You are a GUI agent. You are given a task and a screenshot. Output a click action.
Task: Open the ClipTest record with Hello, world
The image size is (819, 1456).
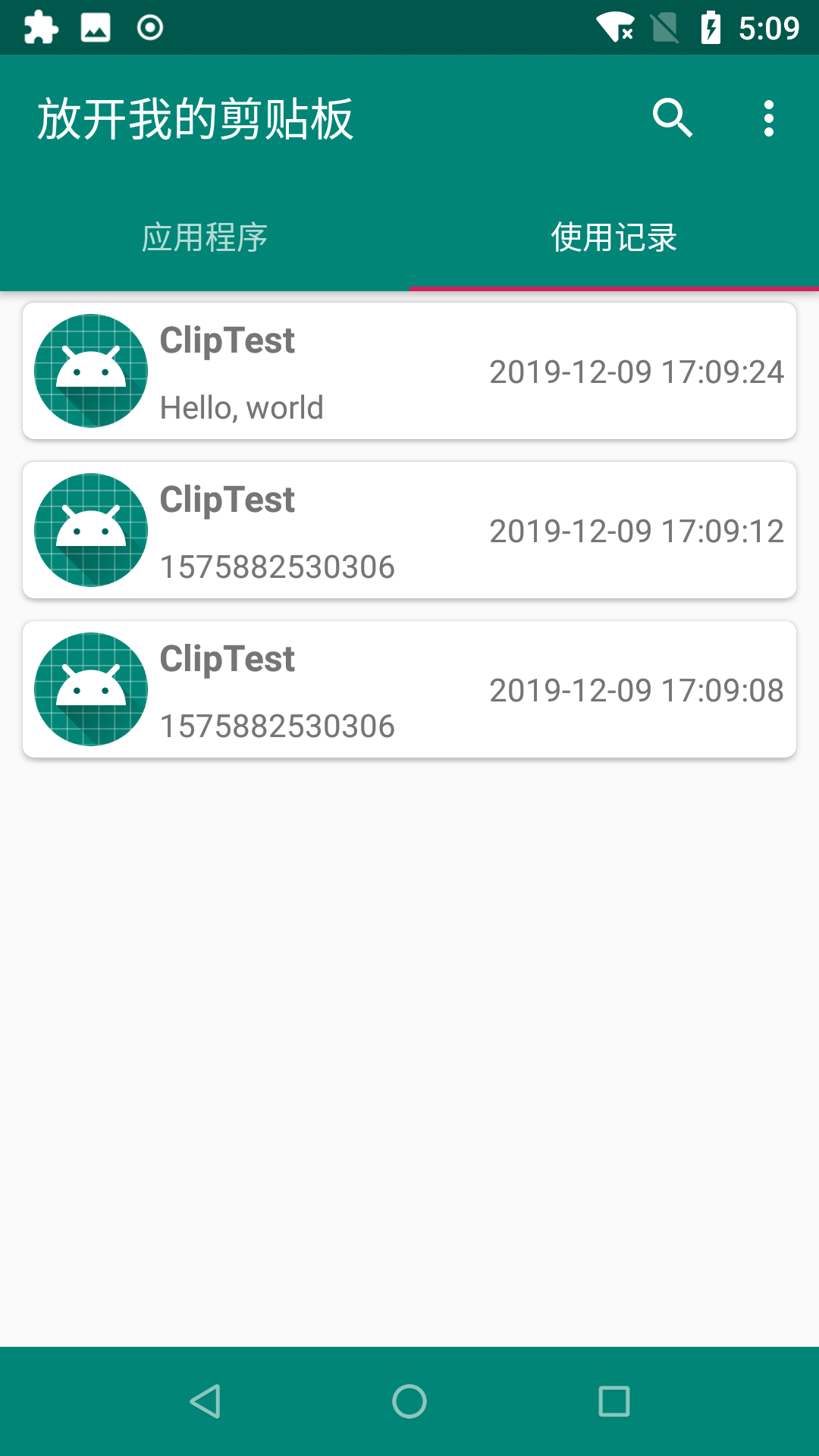[409, 371]
